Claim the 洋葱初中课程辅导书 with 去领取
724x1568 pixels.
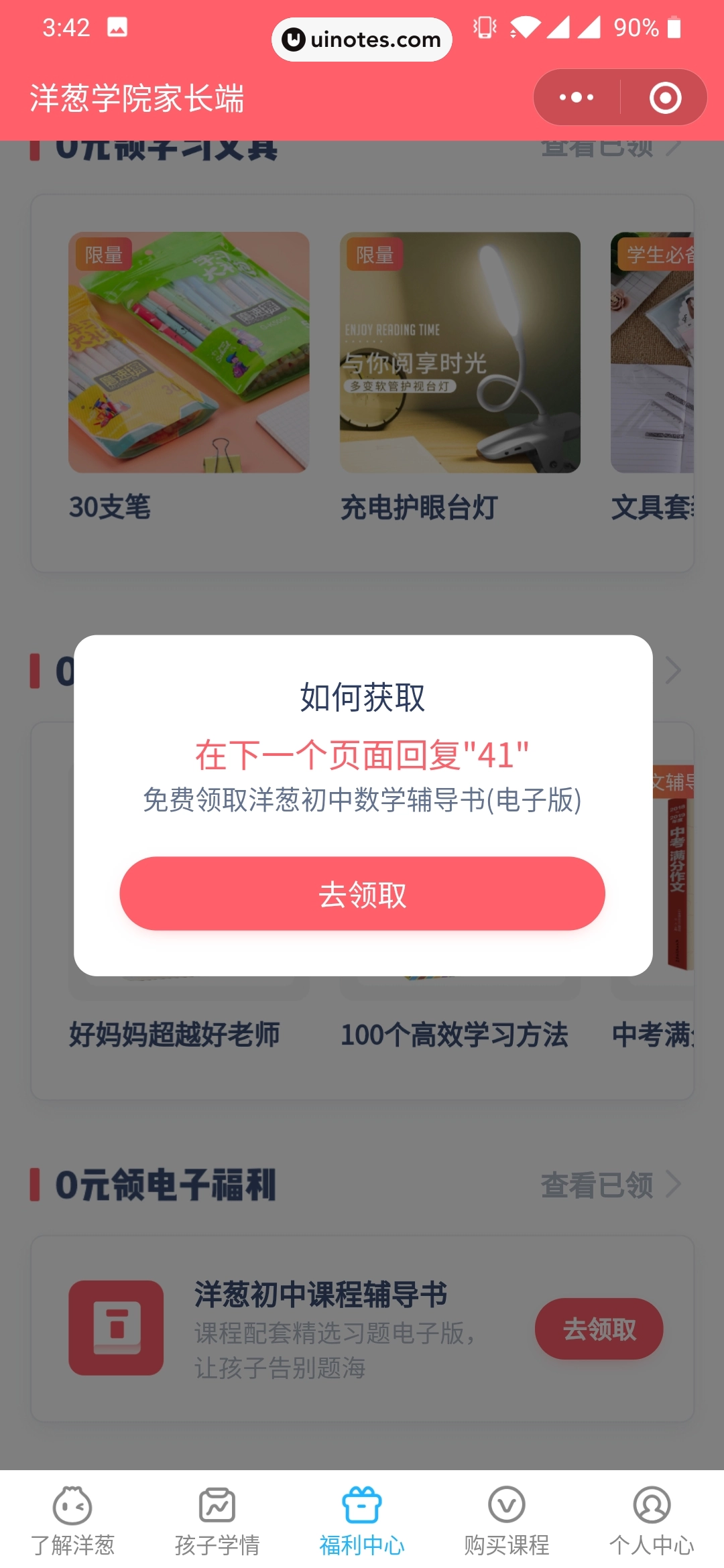[x=599, y=1329]
